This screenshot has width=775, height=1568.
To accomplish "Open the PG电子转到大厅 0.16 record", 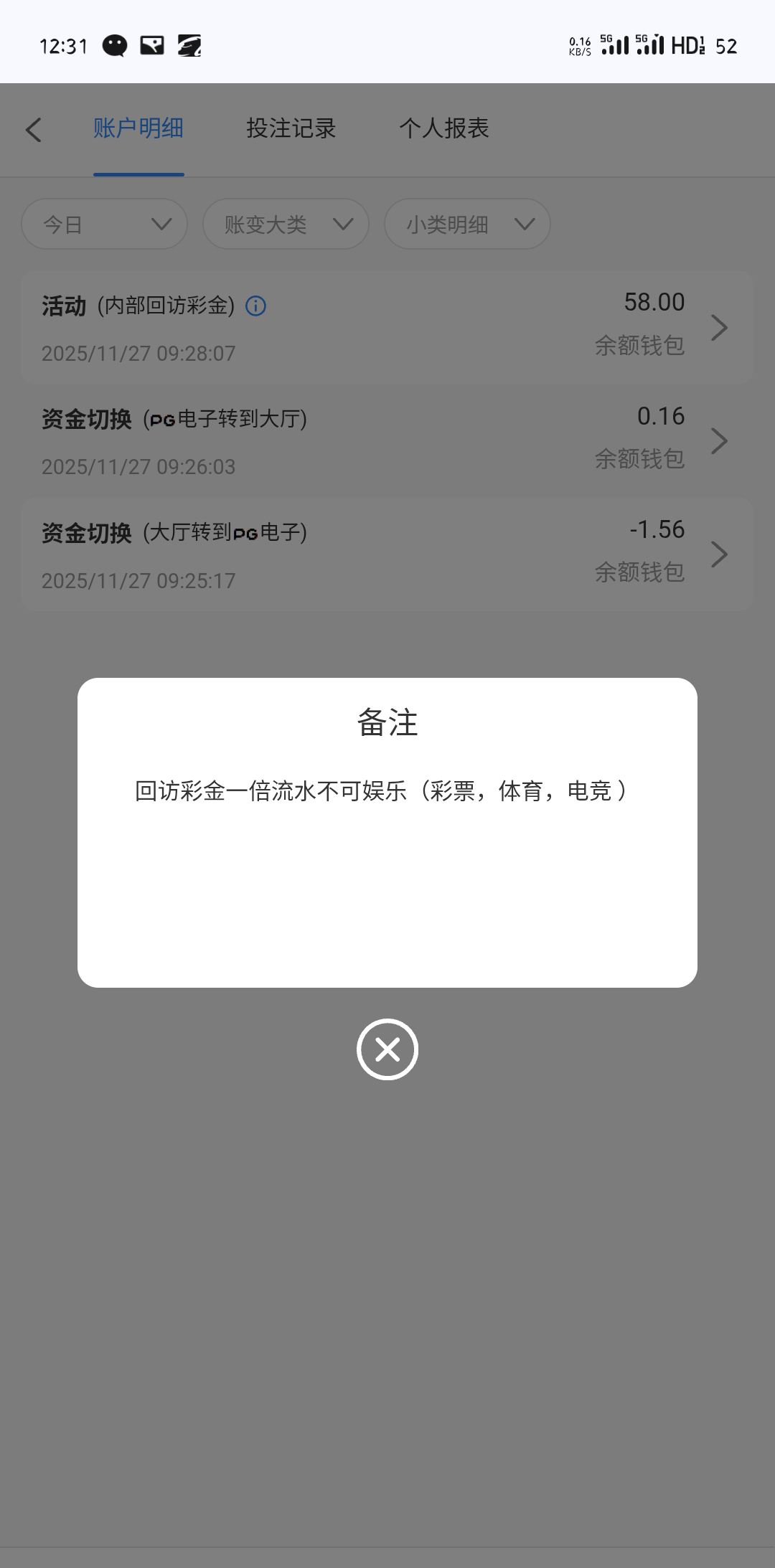I will (387, 441).
